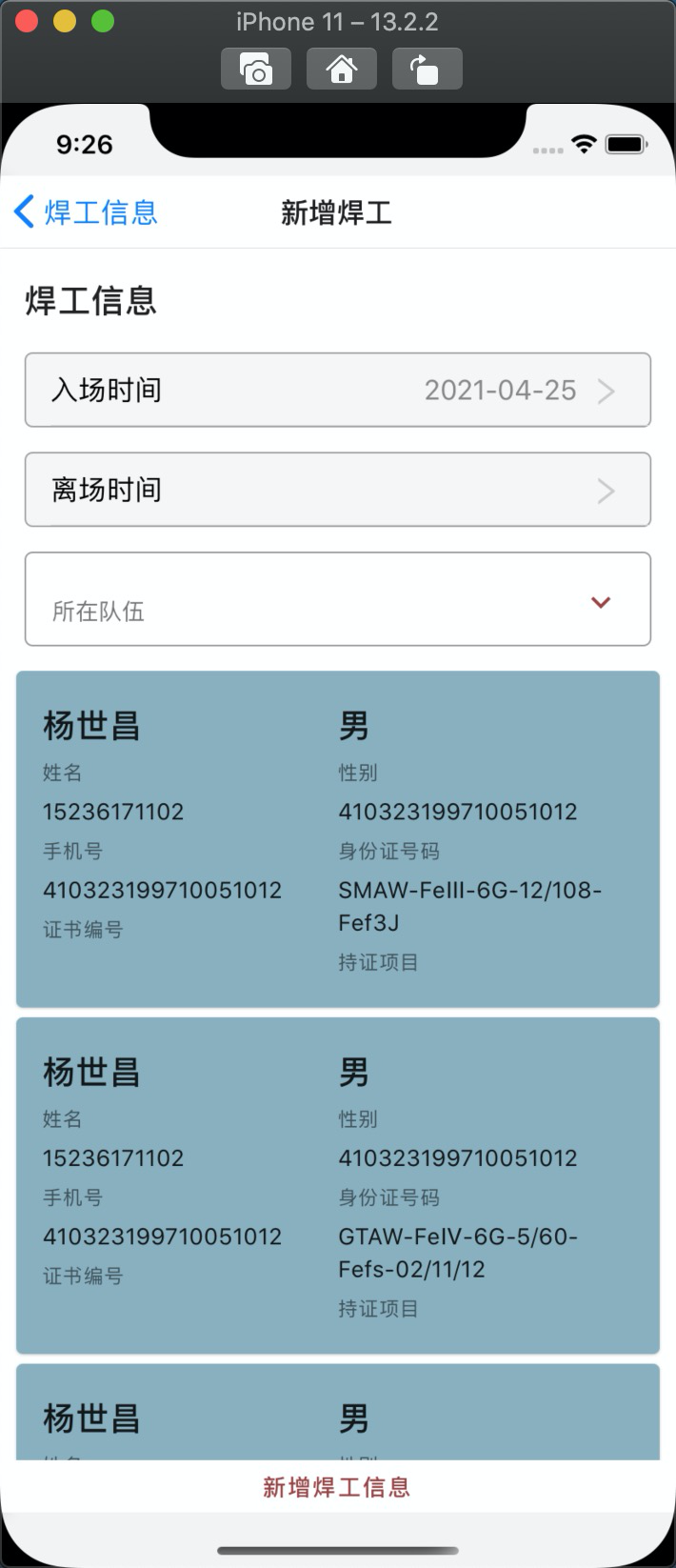This screenshot has width=676, height=1568.
Task: Select the welder card with GTAW-FeIV-6G-5/60-Fefs-02/11/12
Action: [338, 1185]
